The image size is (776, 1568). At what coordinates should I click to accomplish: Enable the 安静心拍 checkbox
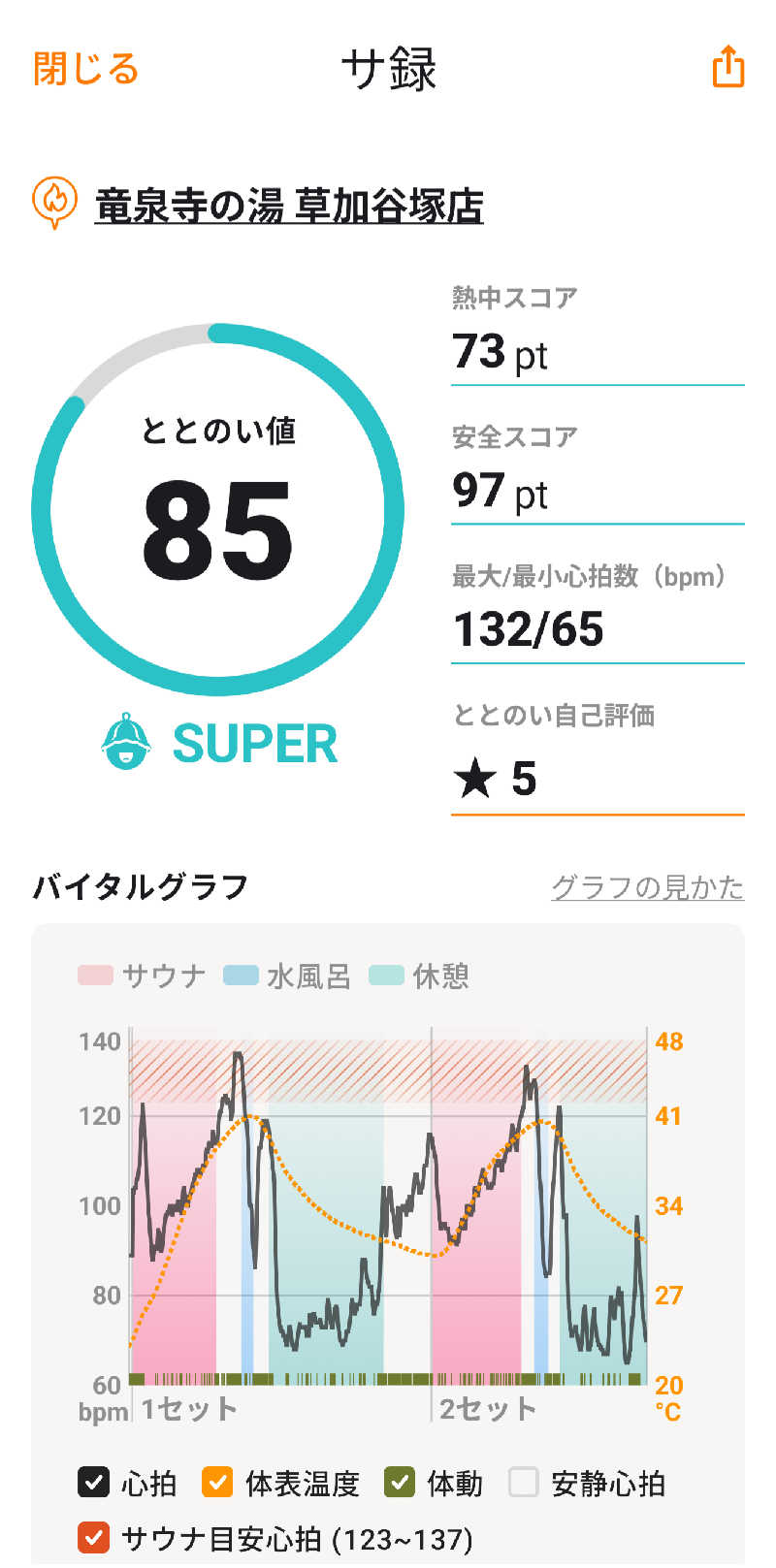pyautogui.click(x=524, y=1482)
